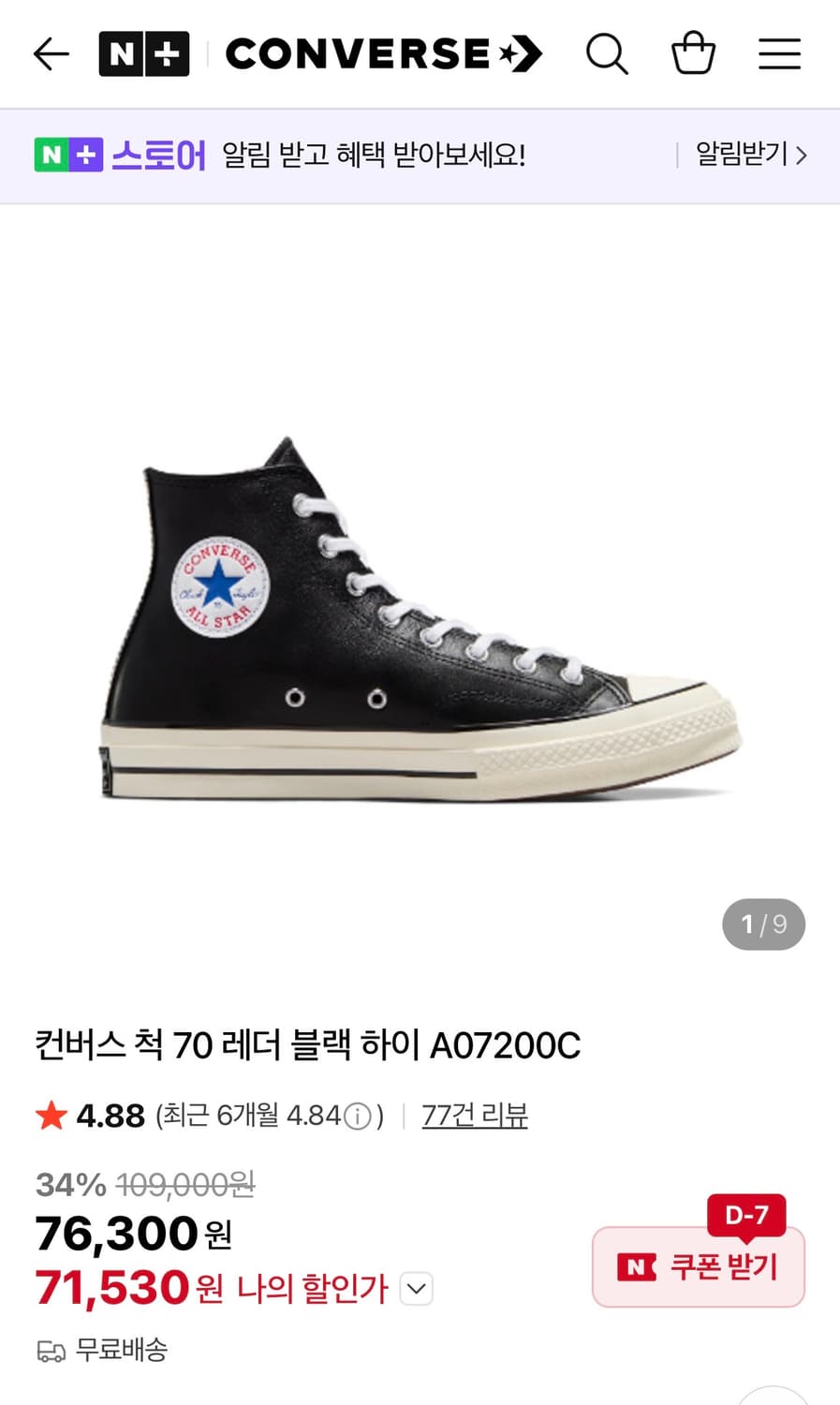
Task: Open the hamburger navigation menu
Action: click(x=779, y=53)
